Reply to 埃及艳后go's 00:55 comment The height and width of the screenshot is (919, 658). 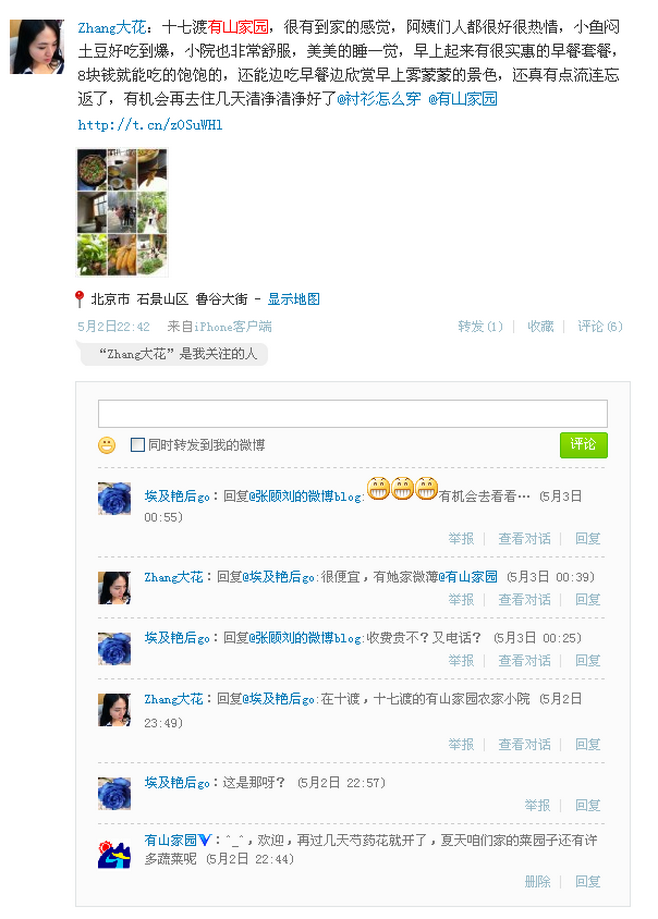pyautogui.click(x=588, y=538)
